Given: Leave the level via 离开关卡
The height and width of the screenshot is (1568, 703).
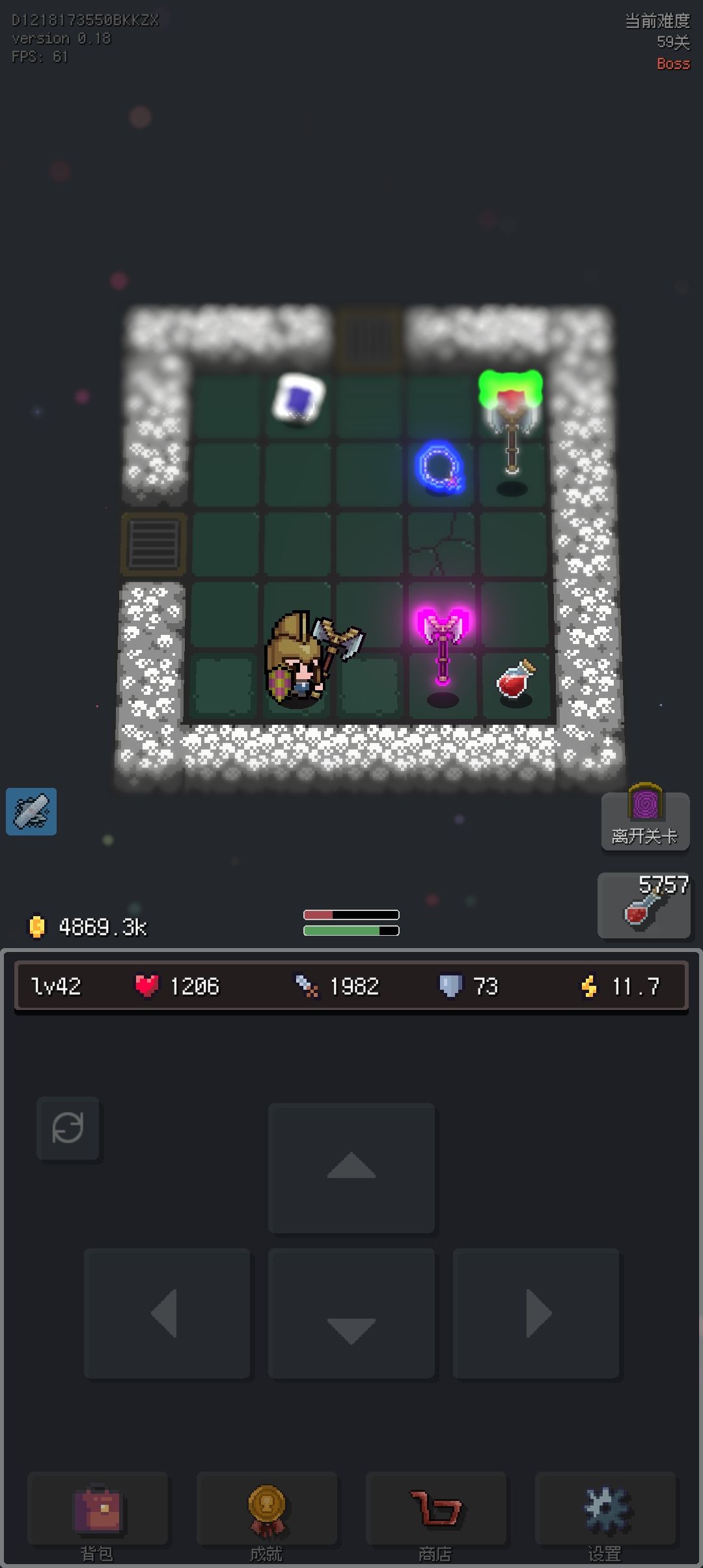Looking at the screenshot, I should [x=645, y=820].
